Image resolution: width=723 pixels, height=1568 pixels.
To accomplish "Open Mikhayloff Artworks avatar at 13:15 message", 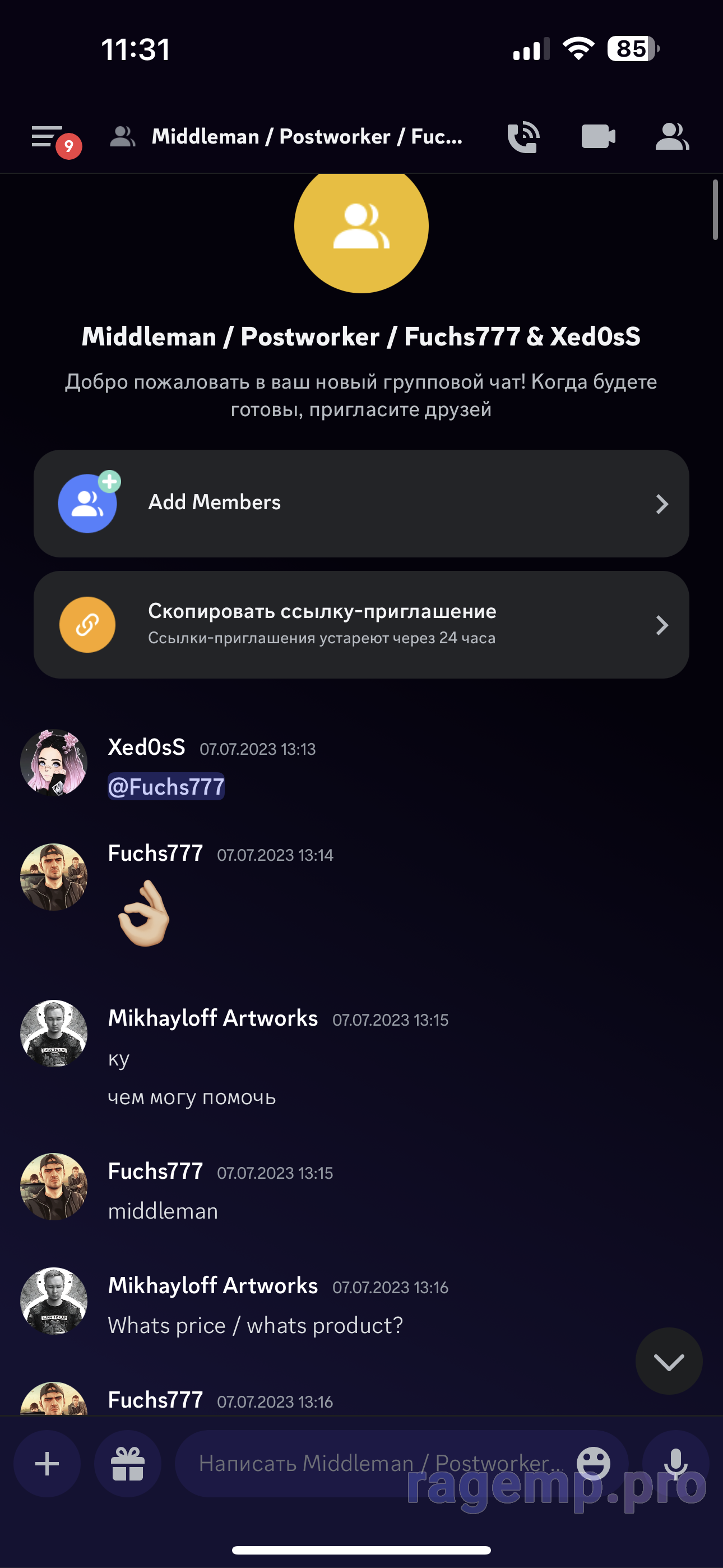I will coord(54,1033).
